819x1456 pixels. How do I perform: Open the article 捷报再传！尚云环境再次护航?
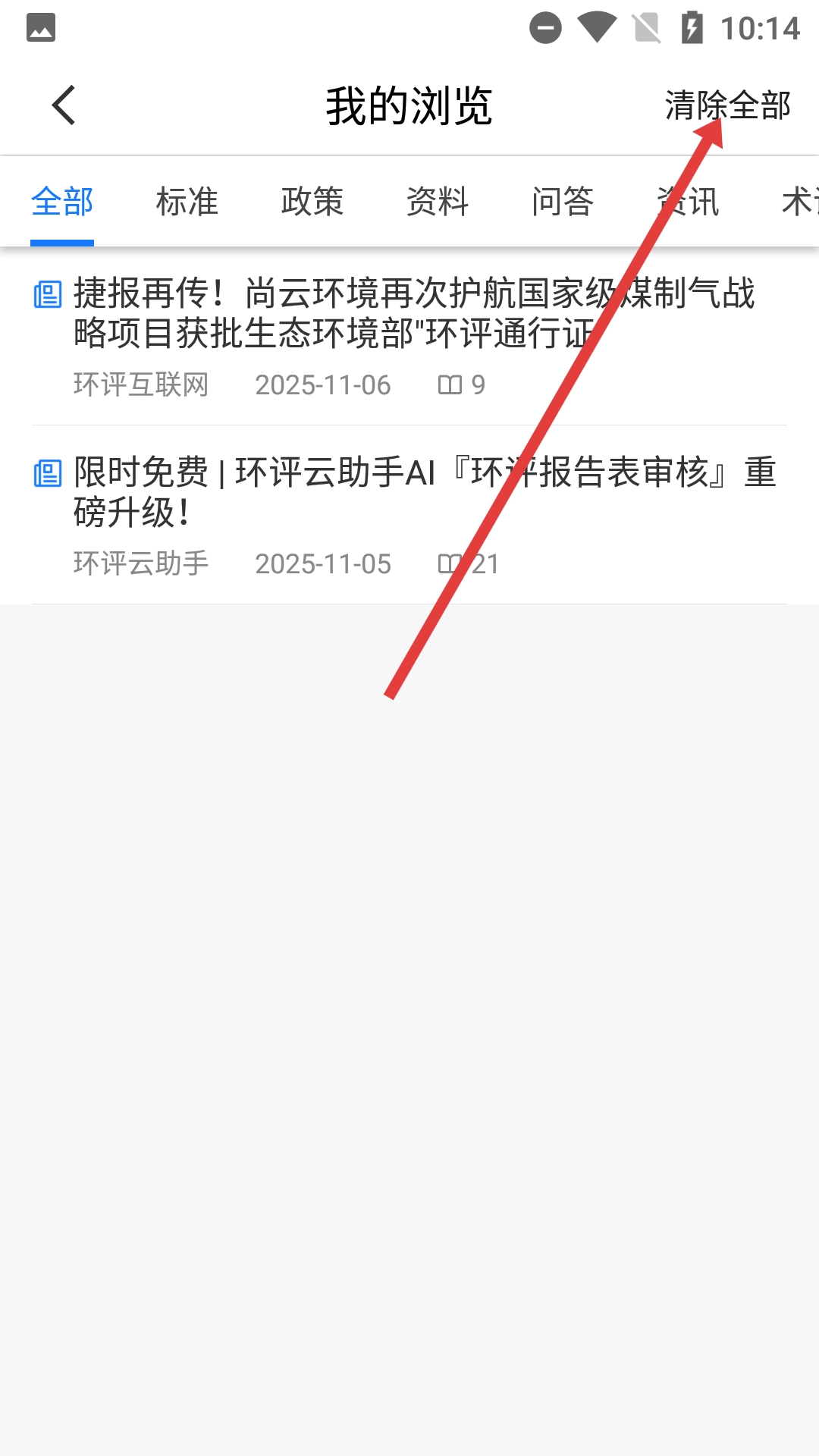pos(413,313)
